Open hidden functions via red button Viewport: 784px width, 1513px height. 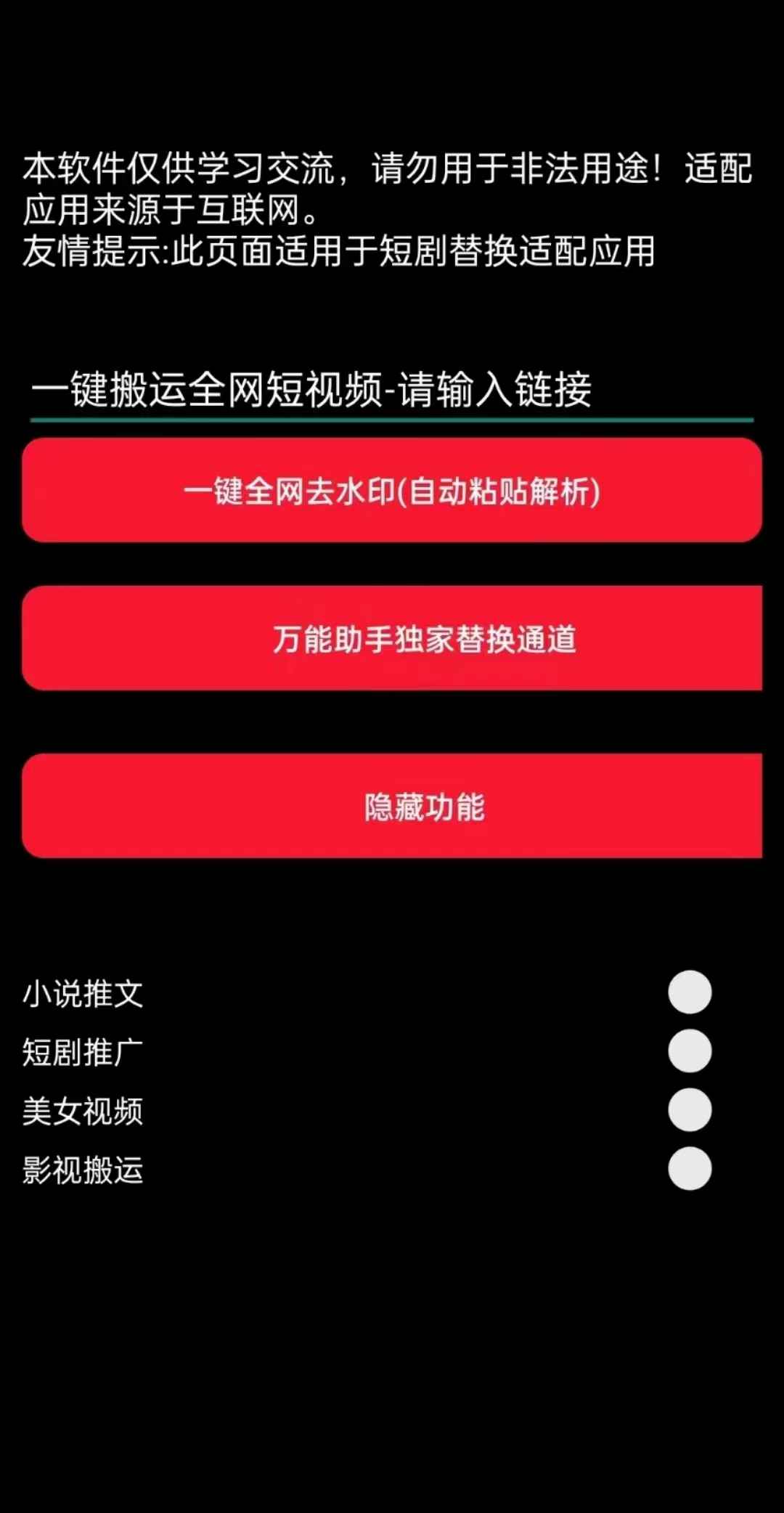point(392,807)
